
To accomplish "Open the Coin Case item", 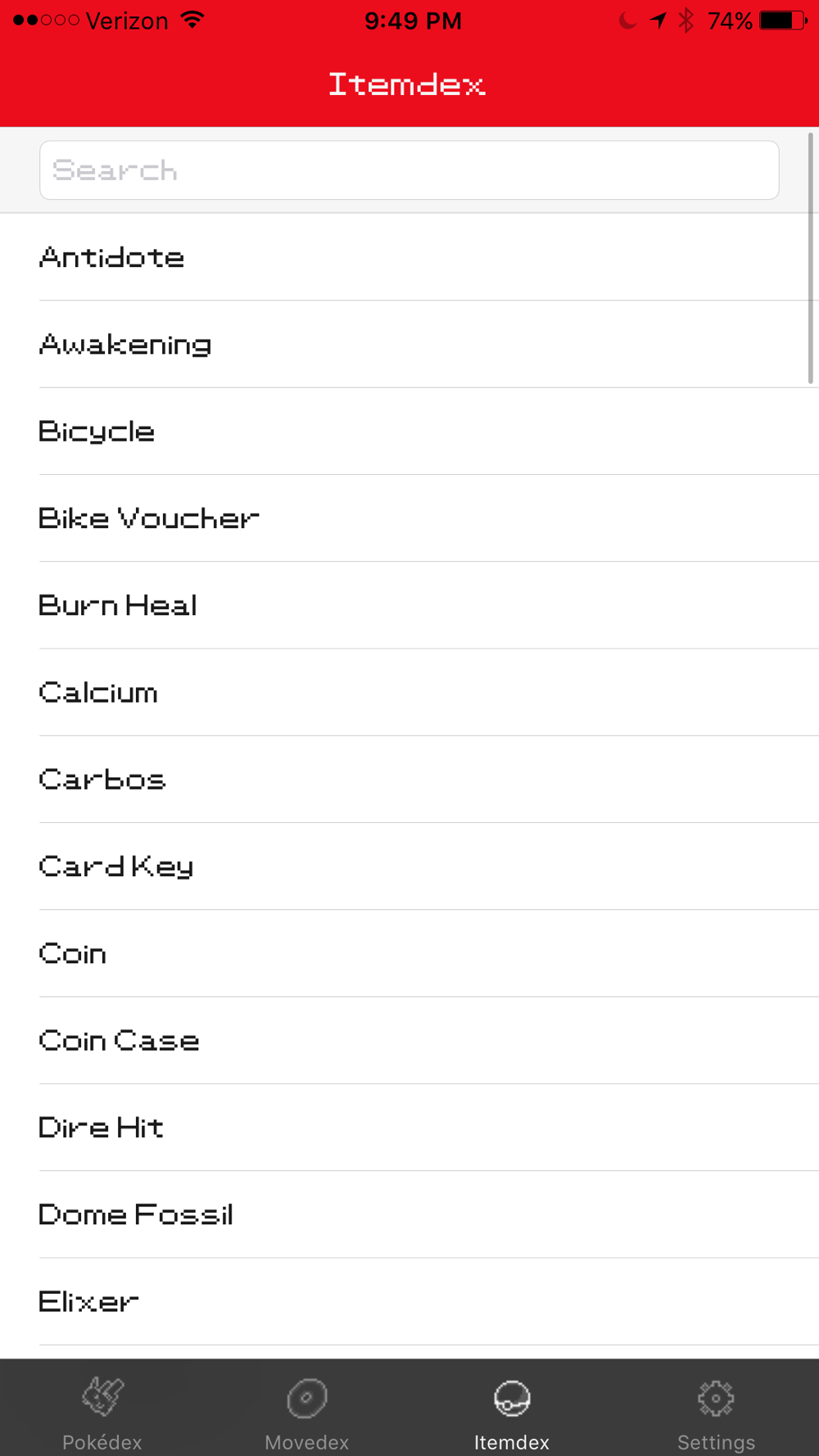I will point(409,1041).
